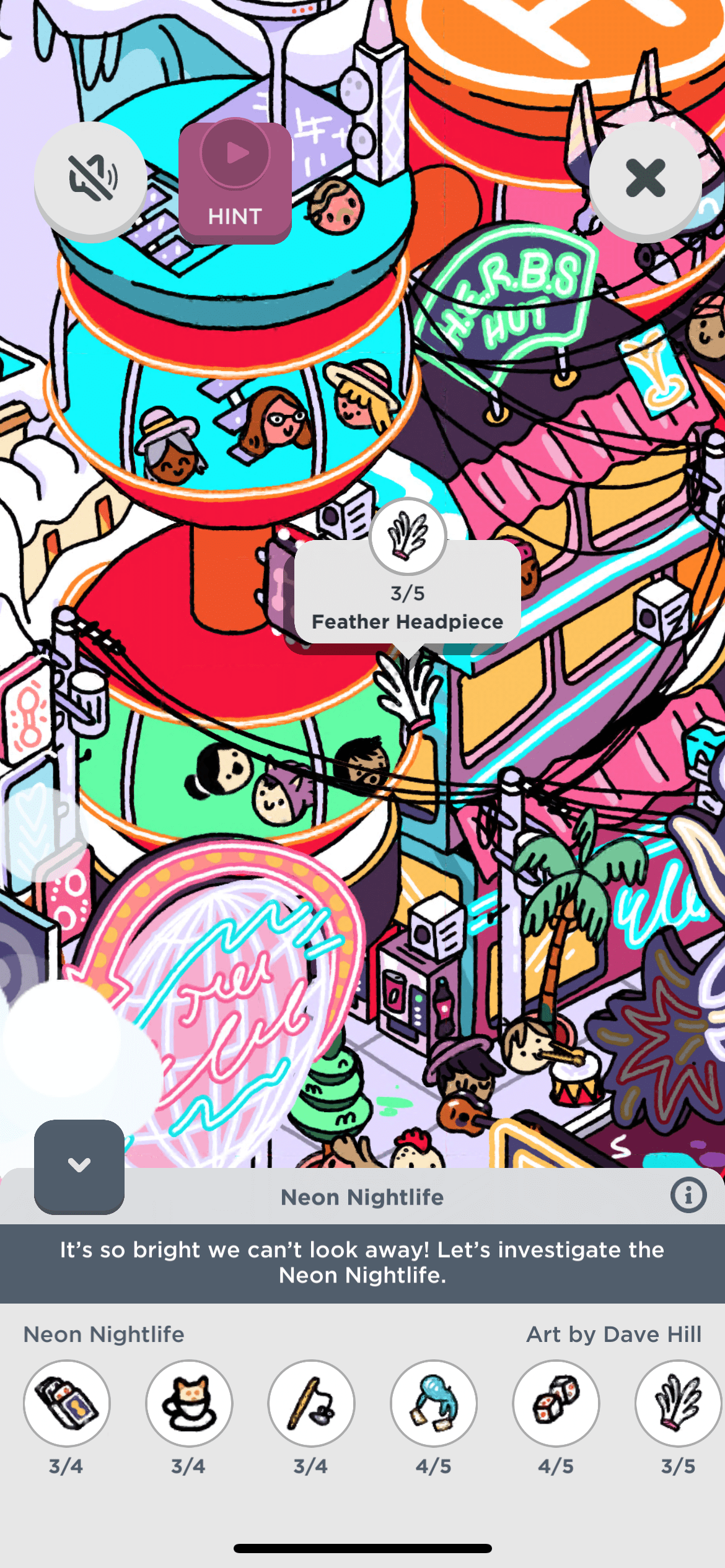This screenshot has height=1568, width=725.
Task: Select the cane and hat item
Action: (x=311, y=1403)
